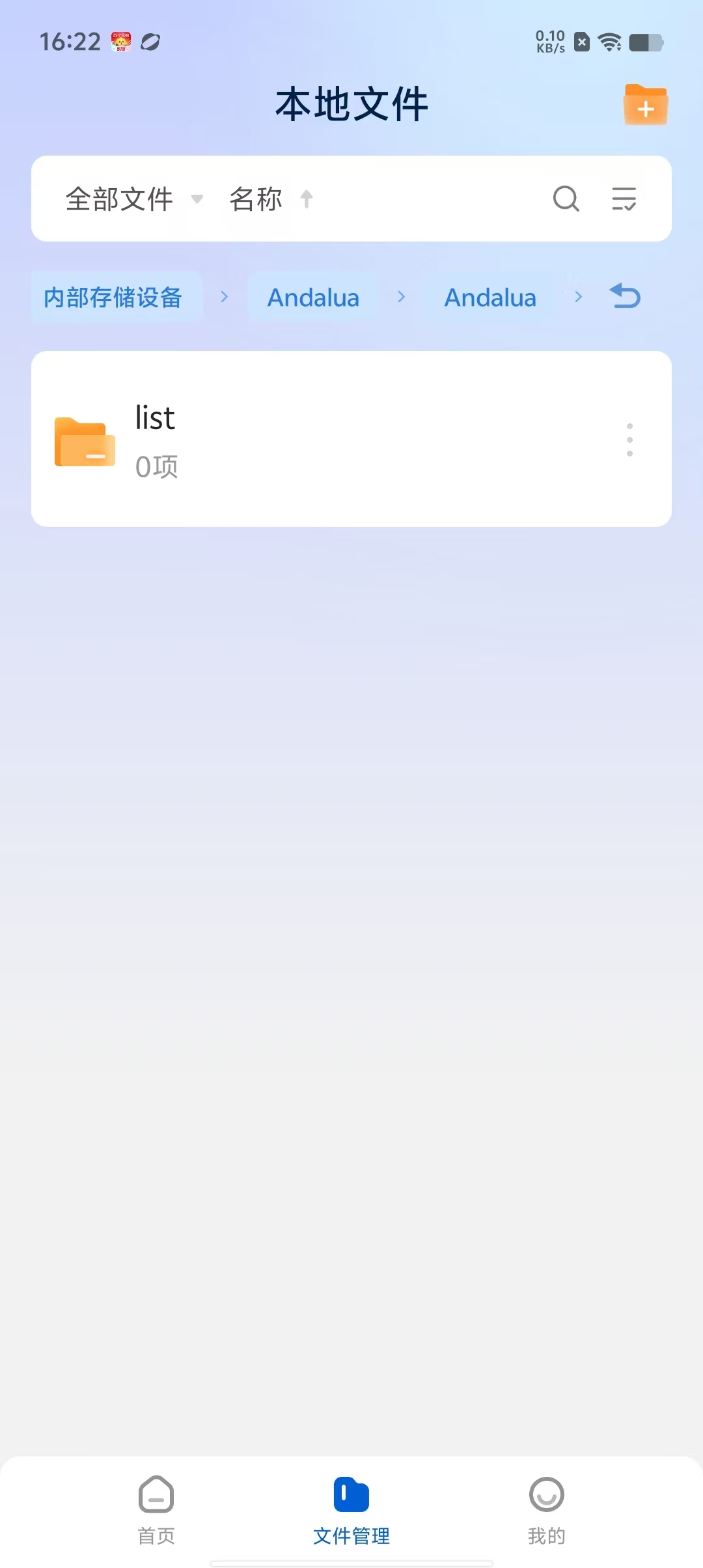The height and width of the screenshot is (1568, 703).
Task: Go to 内部存储设备 in breadcrumb
Action: tap(113, 298)
